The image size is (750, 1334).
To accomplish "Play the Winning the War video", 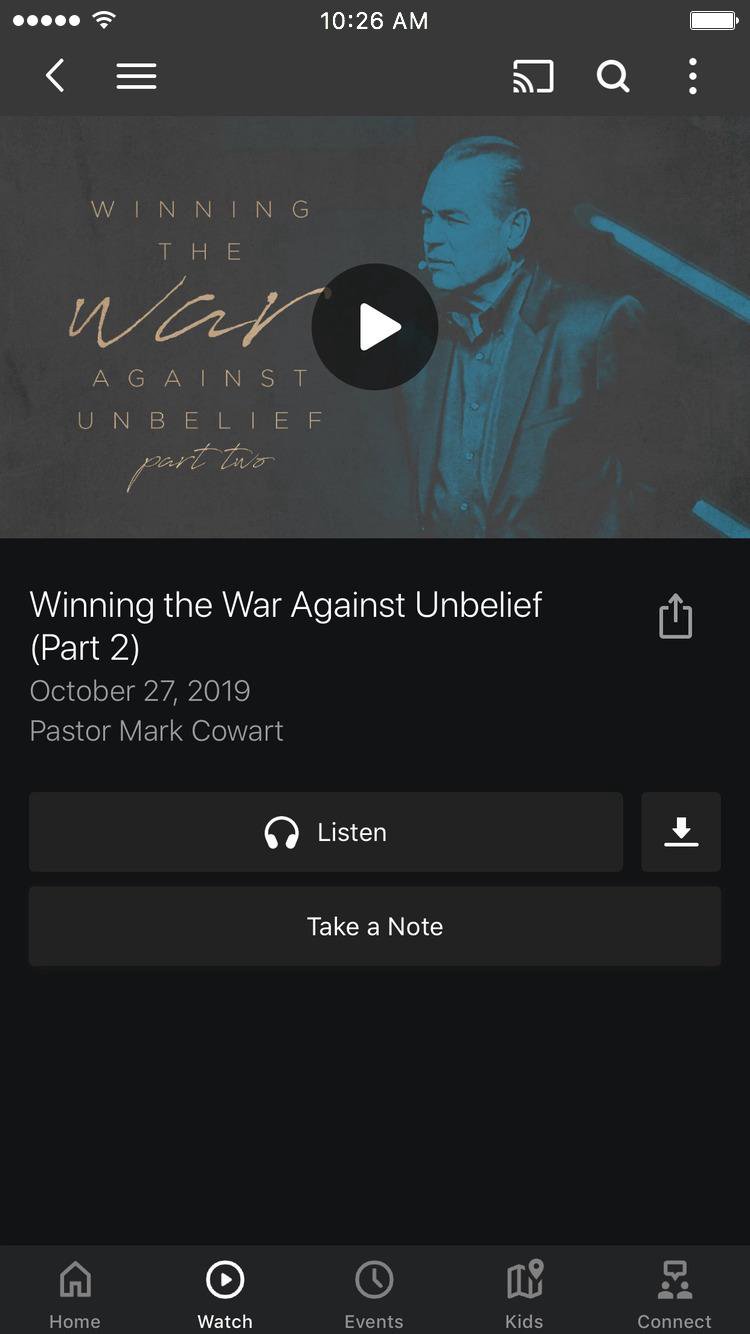I will point(375,327).
